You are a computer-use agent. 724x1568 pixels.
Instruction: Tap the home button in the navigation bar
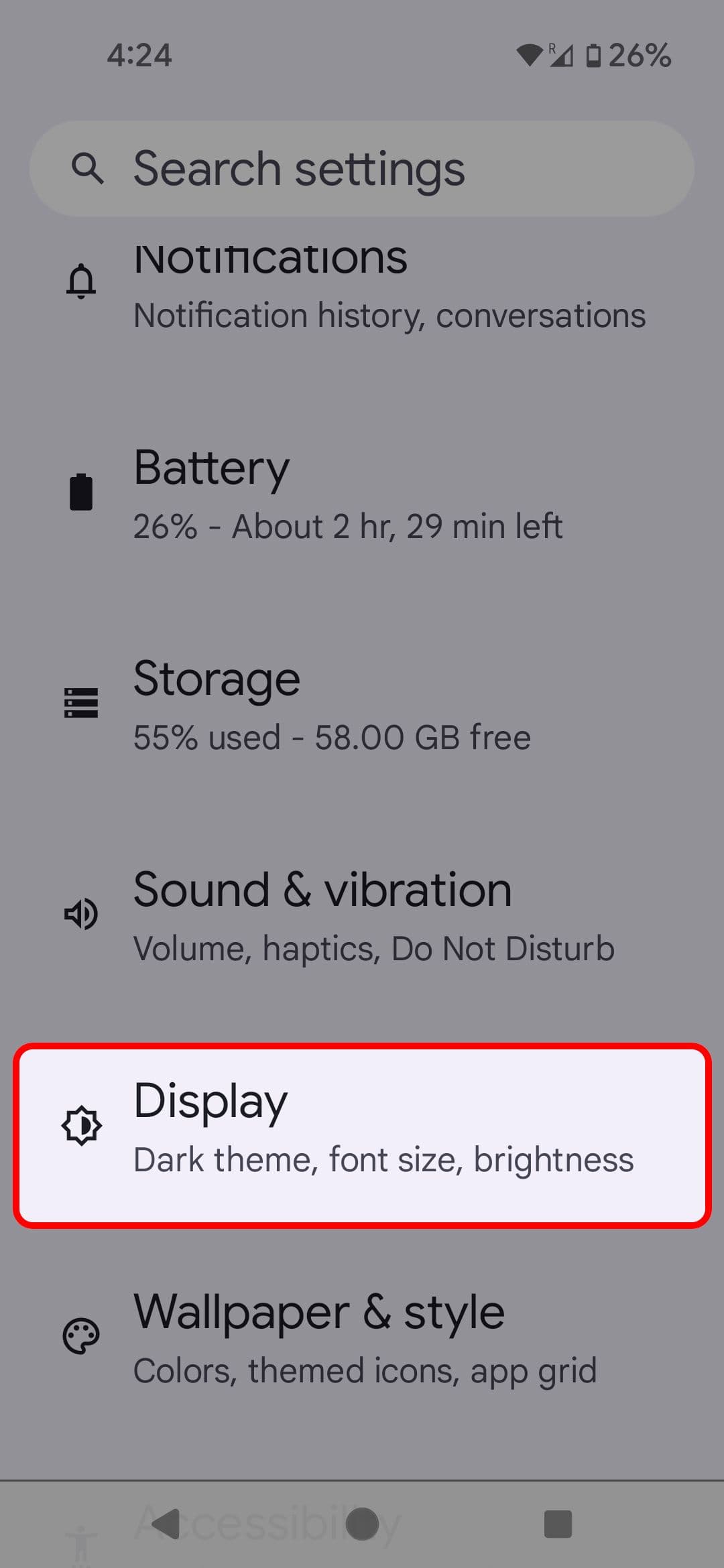pos(362,1524)
